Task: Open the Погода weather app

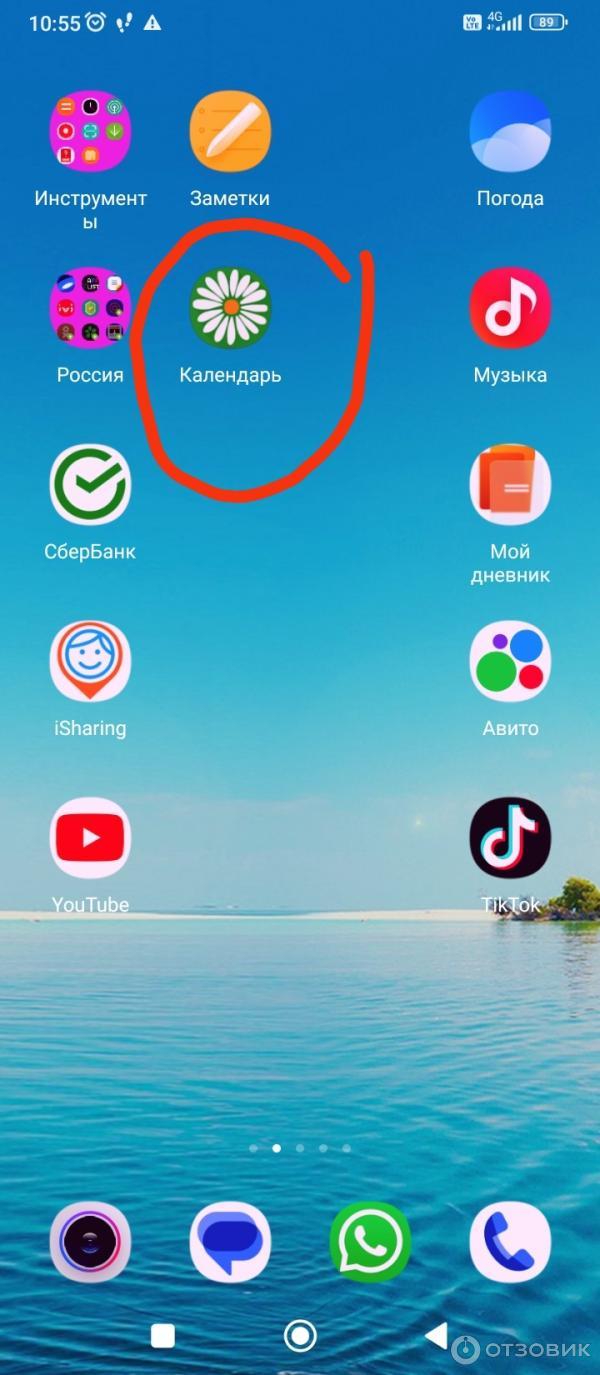Action: (x=510, y=131)
